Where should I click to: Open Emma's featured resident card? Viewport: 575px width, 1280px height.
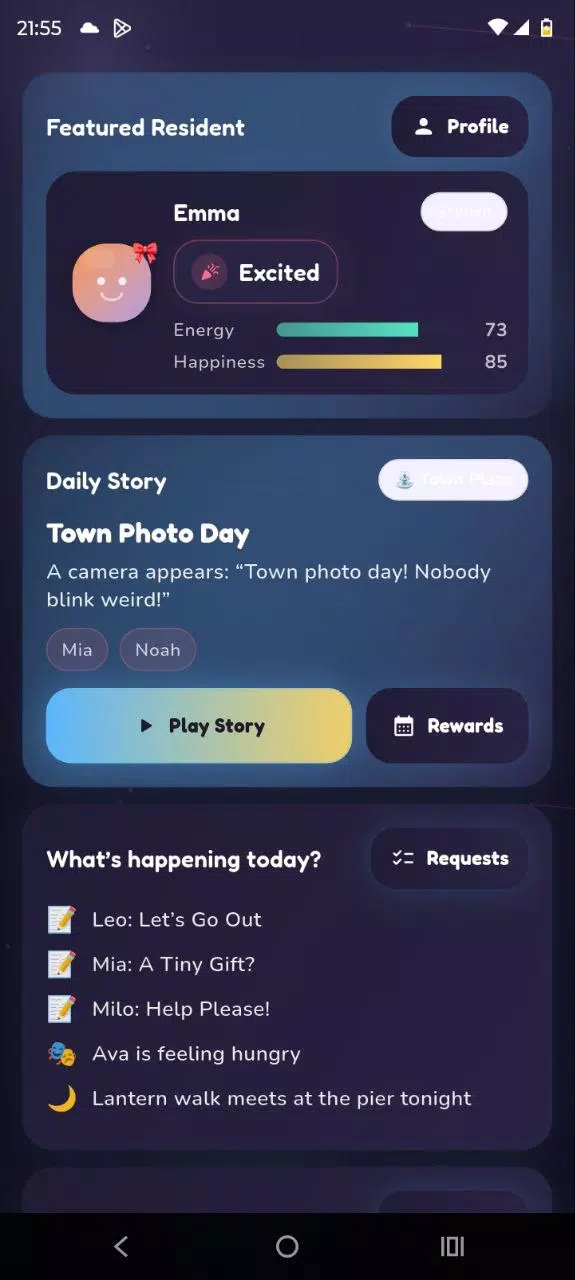(x=287, y=282)
